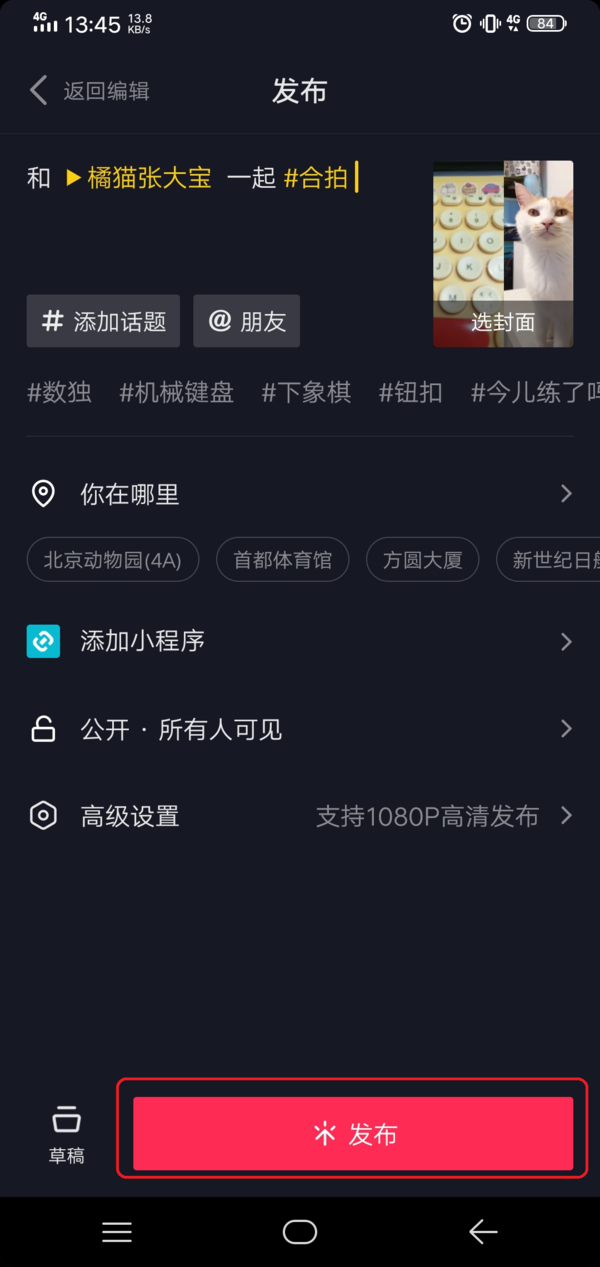Add the #数独 hashtag
Viewport: 600px width, 1267px height.
(x=59, y=392)
